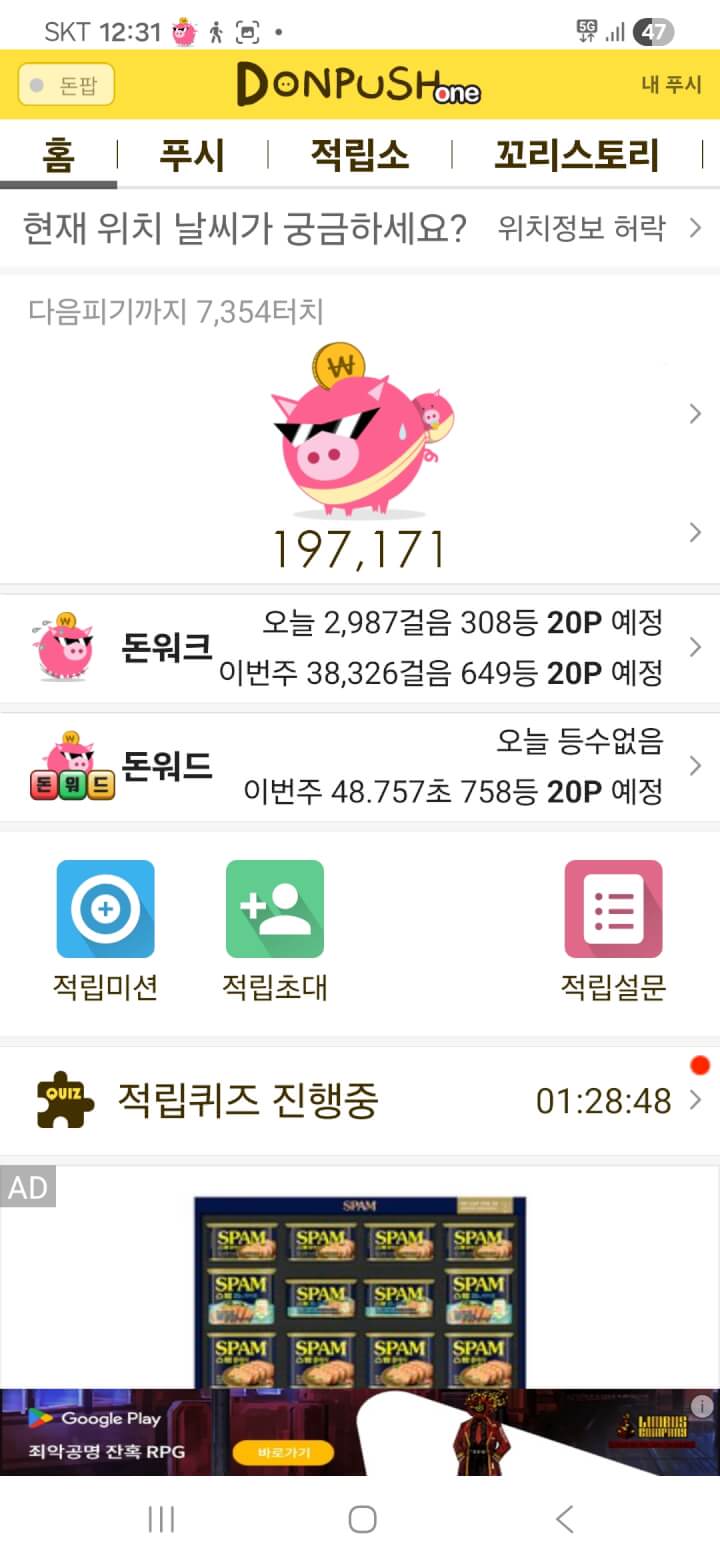Viewport: 720px width, 1560px height.
Task: Open 내 푸시
Action: (x=671, y=85)
